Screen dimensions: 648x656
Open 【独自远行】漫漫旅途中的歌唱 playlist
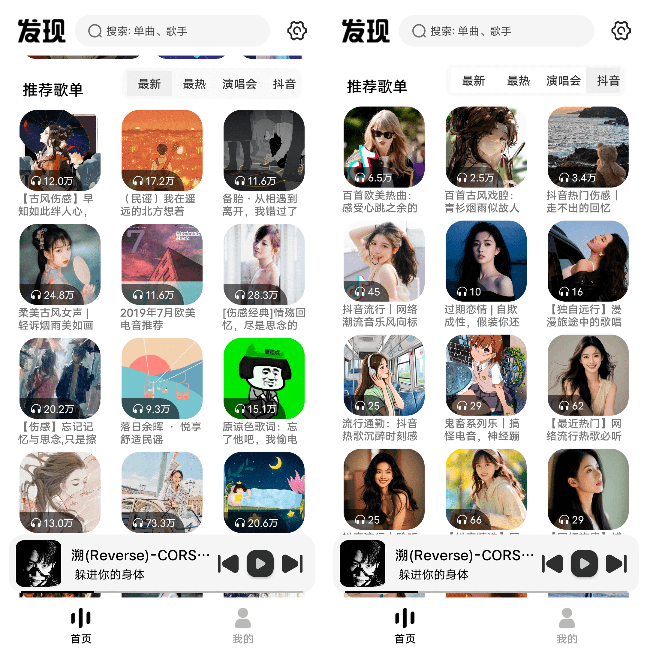(x=588, y=261)
